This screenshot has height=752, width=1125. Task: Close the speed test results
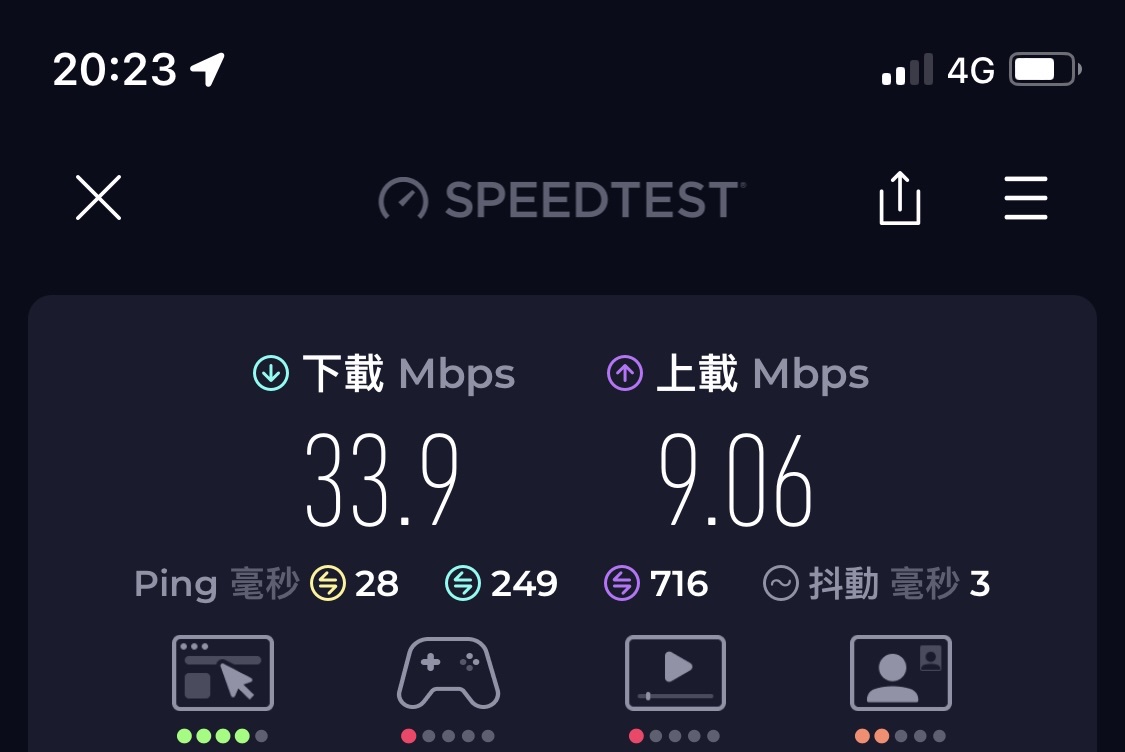(98, 197)
